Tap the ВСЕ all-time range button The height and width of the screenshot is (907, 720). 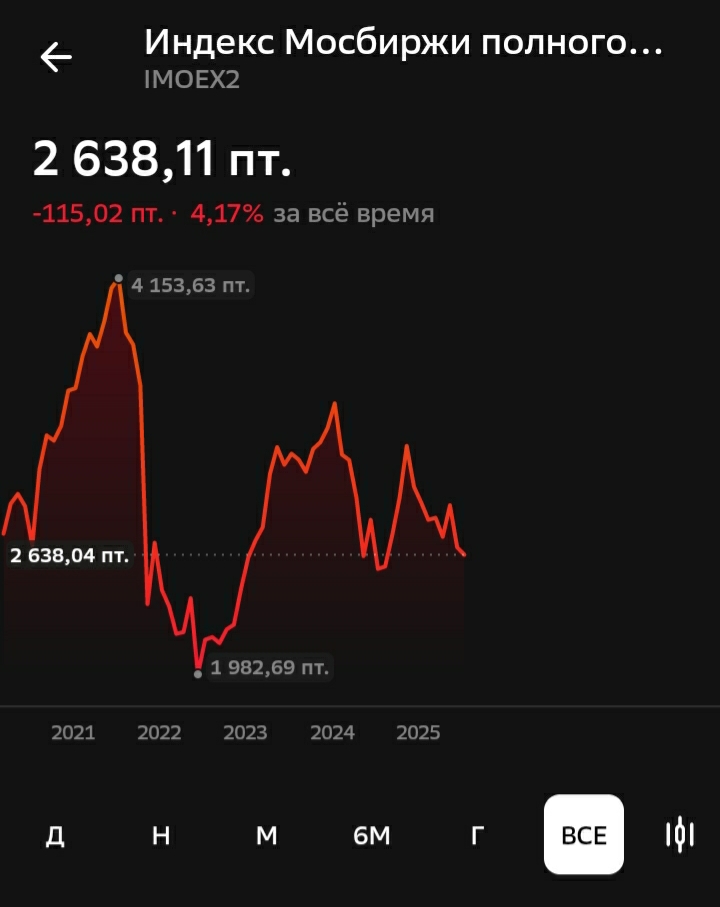pyautogui.click(x=584, y=835)
